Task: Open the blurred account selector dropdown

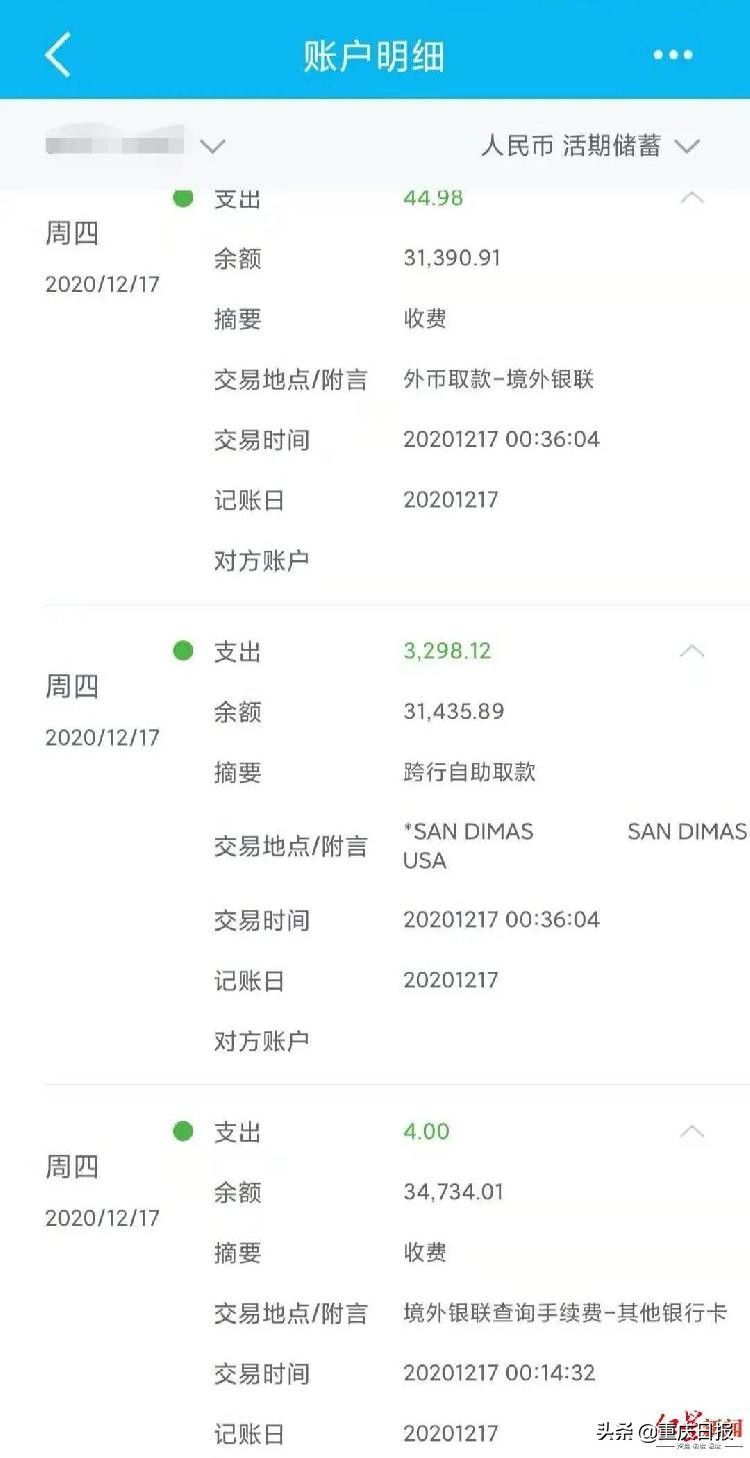Action: click(135, 145)
